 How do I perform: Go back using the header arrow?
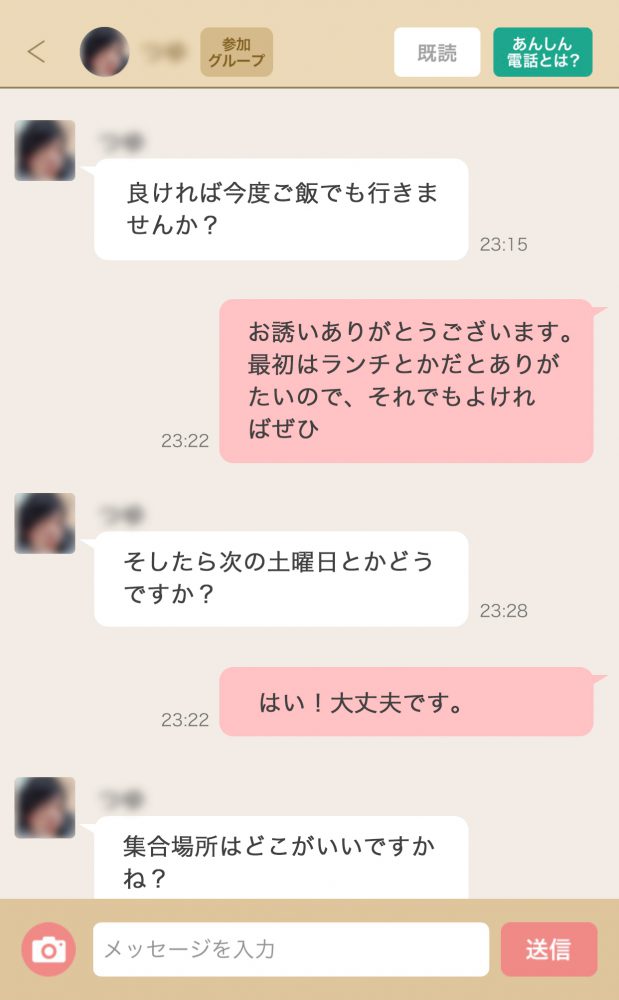[37, 52]
